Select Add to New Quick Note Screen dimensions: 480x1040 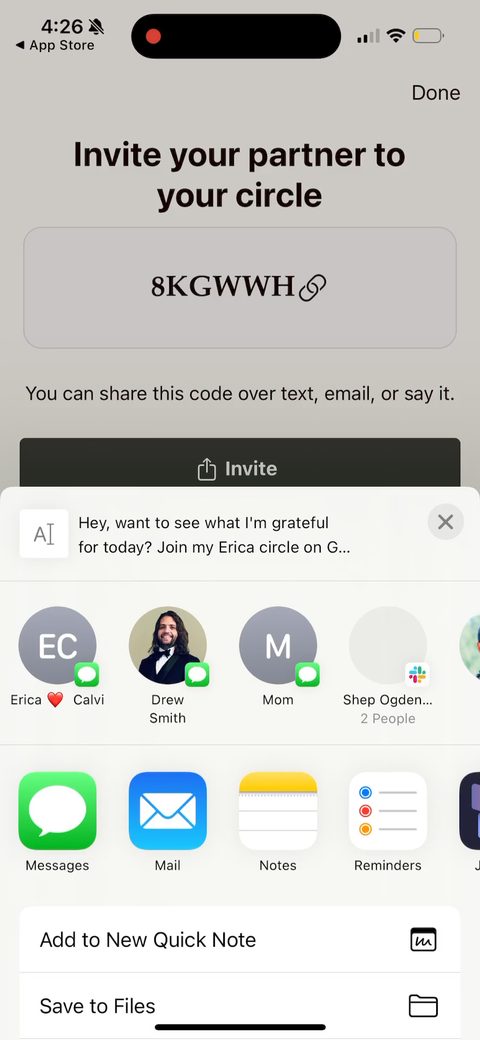click(x=239, y=939)
